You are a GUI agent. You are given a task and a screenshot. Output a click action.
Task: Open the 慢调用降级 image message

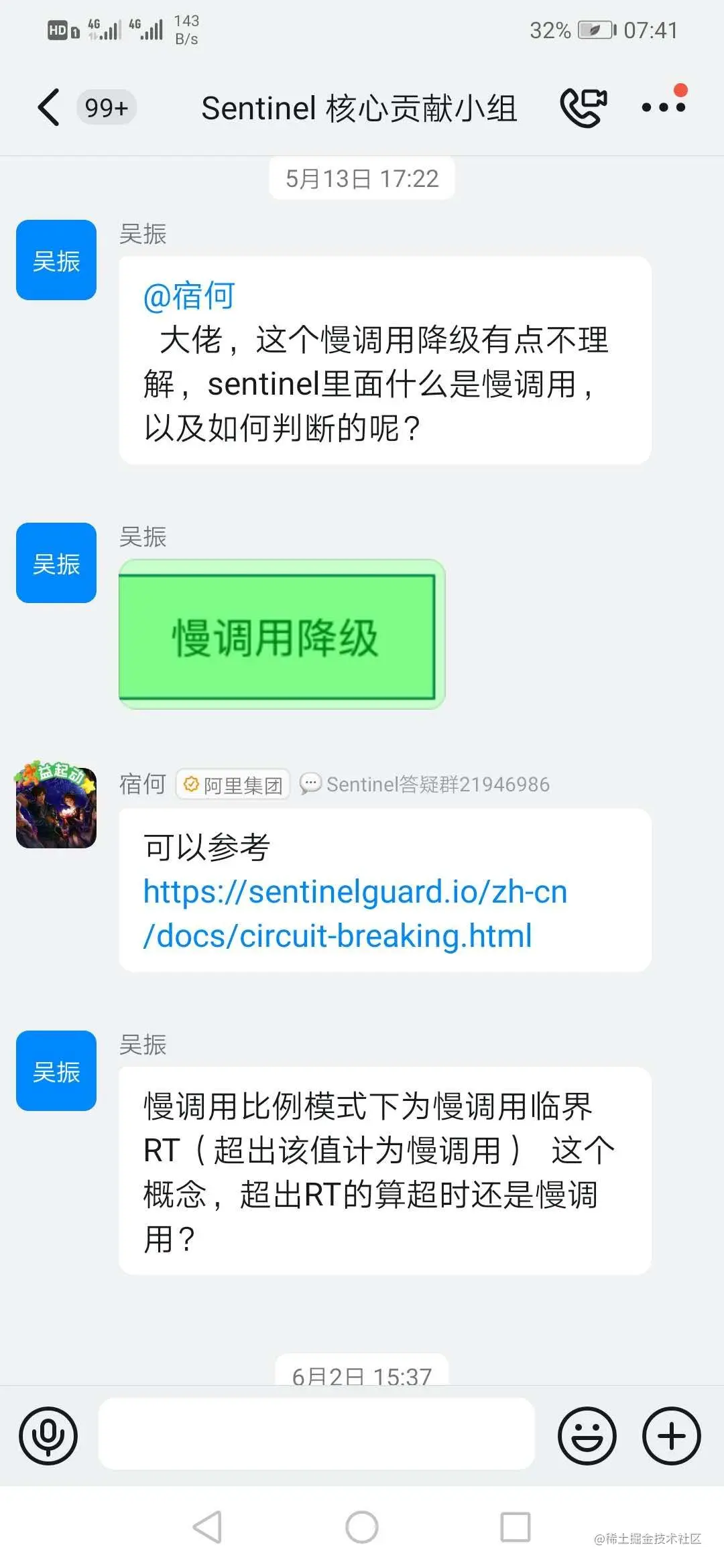coord(282,635)
